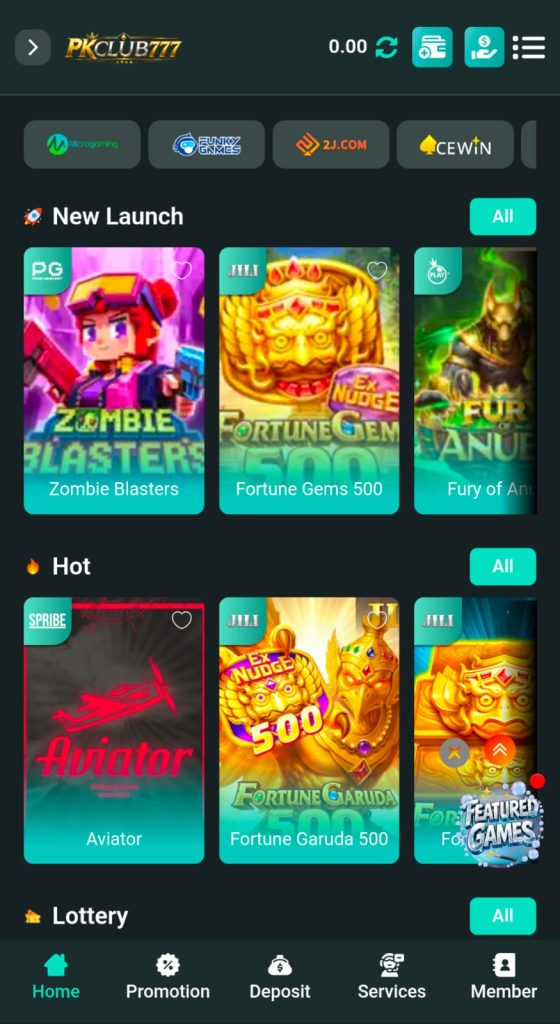Viewport: 560px width, 1024px height.
Task: Open the hamburger list menu
Action: coord(529,47)
